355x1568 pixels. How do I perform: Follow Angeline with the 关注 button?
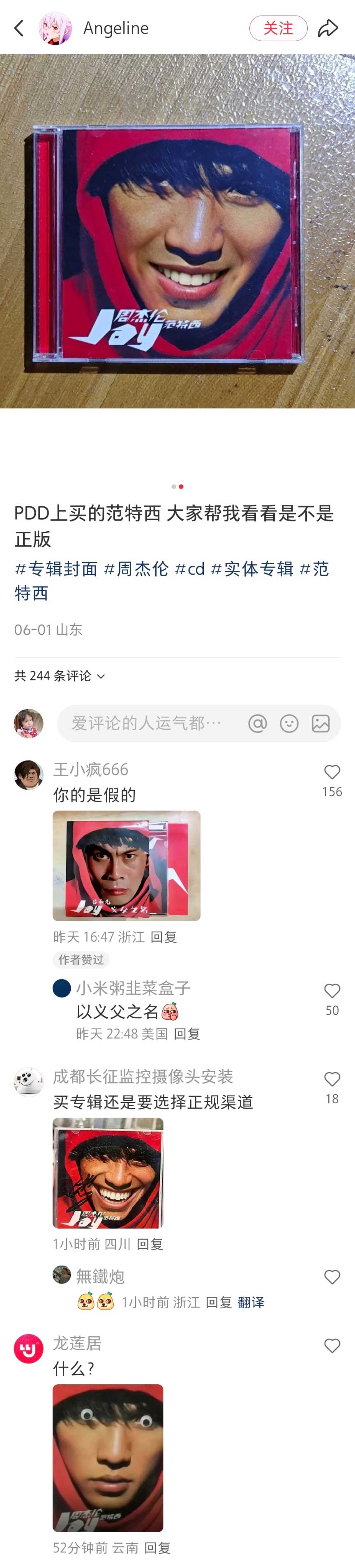(278, 28)
